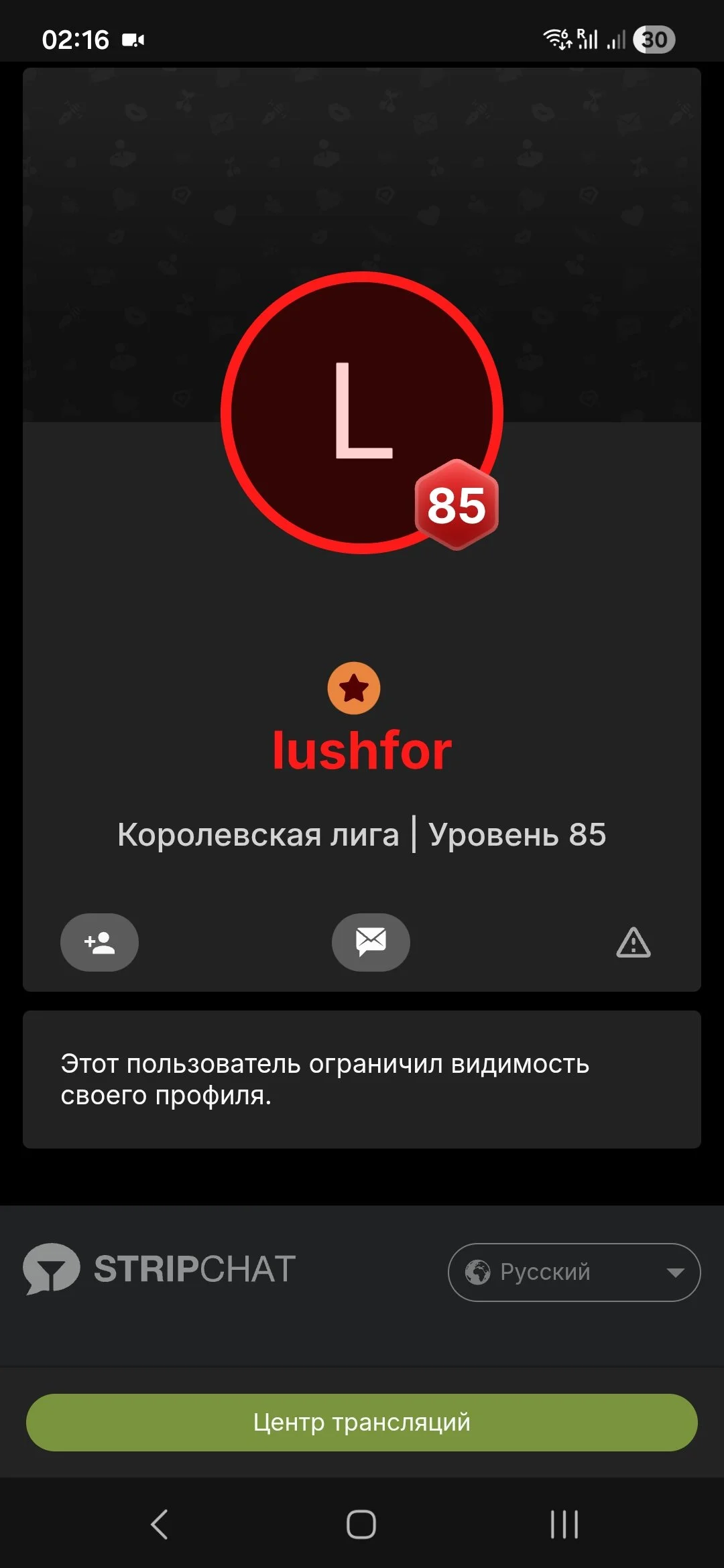
Task: Open the Русский language dropdown
Action: (574, 1272)
